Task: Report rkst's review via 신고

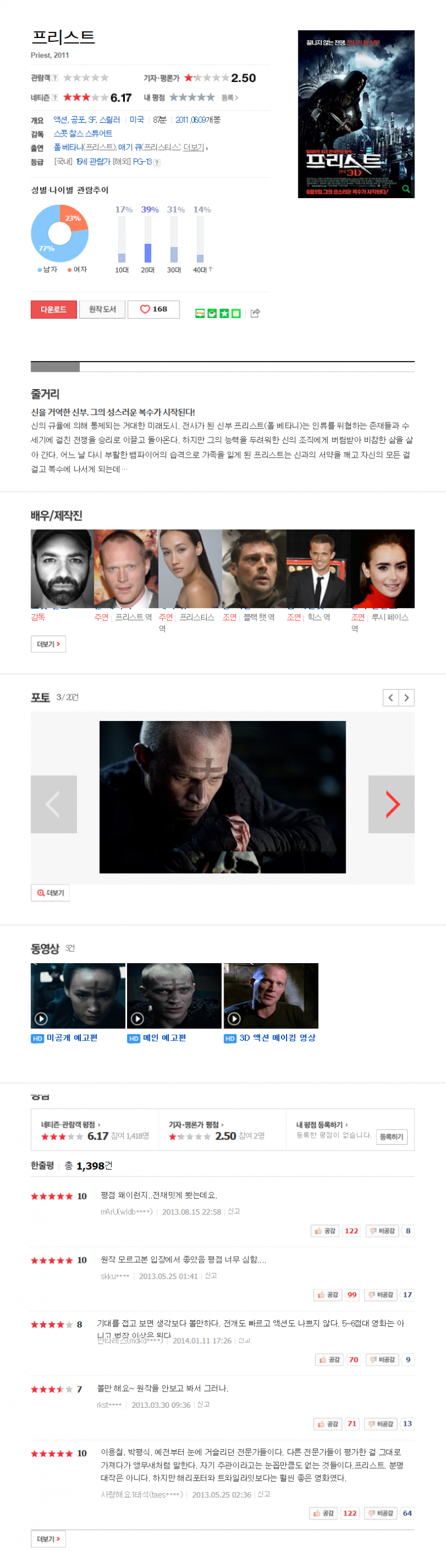Action: tap(203, 1405)
